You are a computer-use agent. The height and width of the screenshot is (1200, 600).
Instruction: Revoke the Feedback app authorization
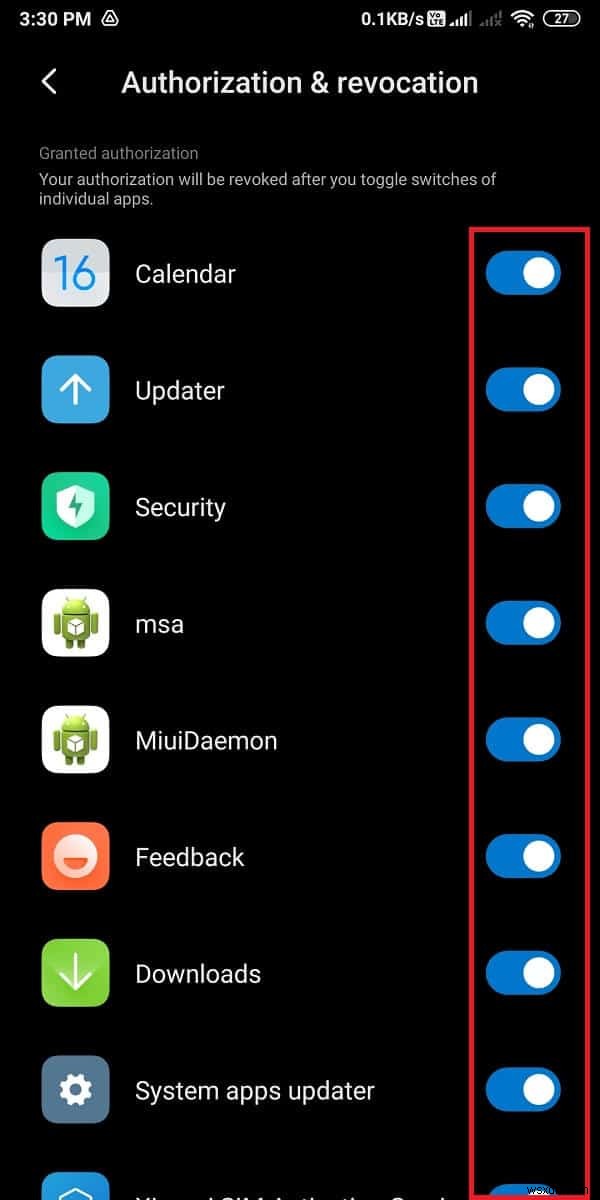pos(523,857)
